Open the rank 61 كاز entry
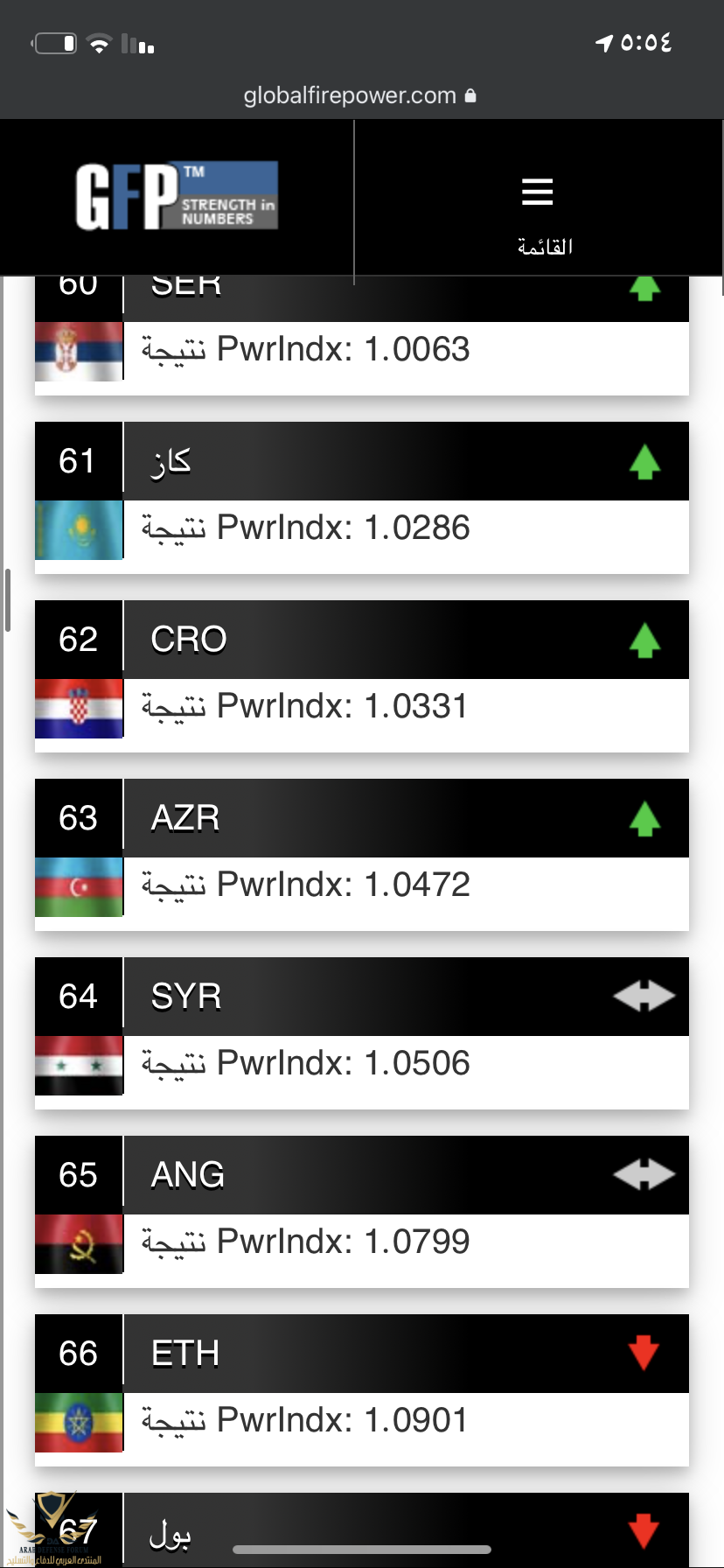The height and width of the screenshot is (1568, 724). click(361, 462)
